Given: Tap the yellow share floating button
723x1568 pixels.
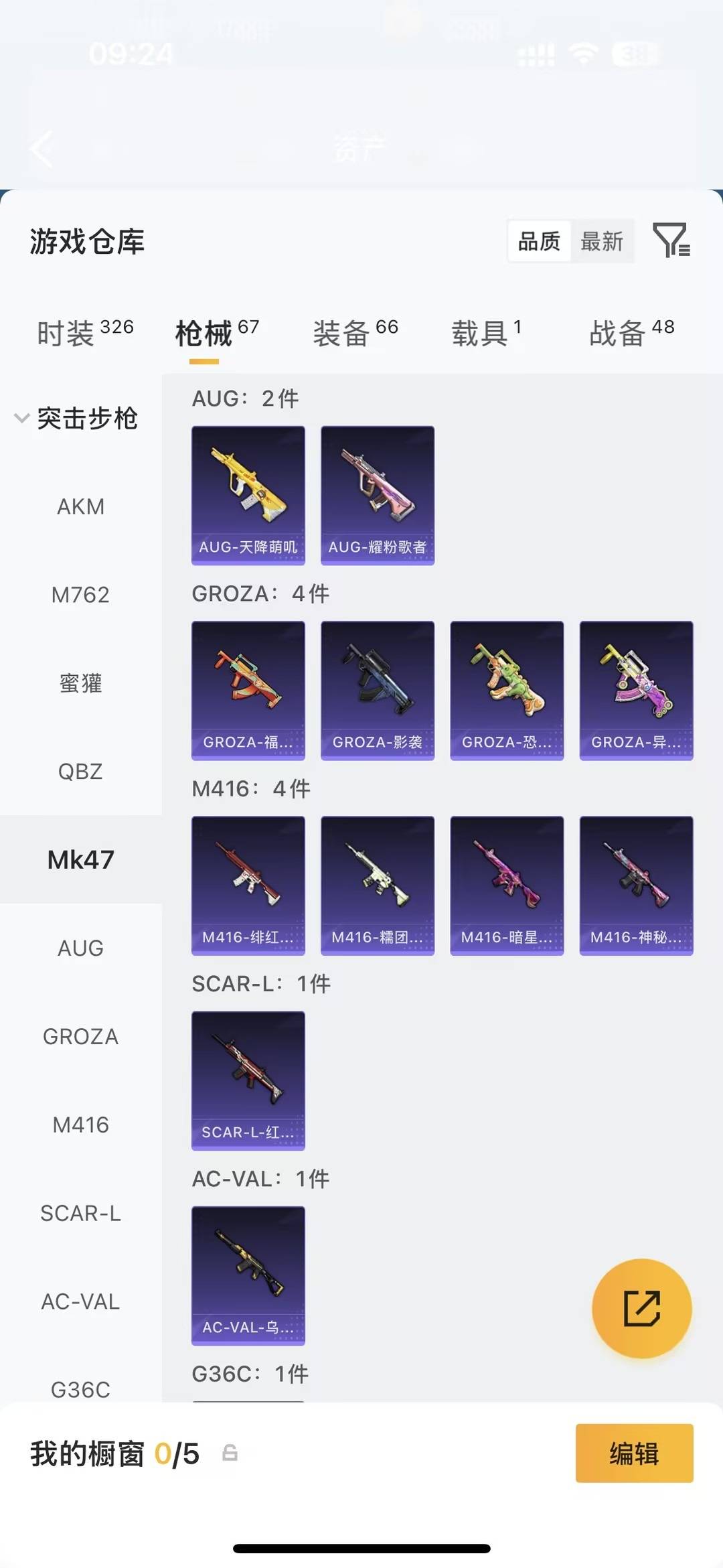Looking at the screenshot, I should click(x=642, y=1308).
